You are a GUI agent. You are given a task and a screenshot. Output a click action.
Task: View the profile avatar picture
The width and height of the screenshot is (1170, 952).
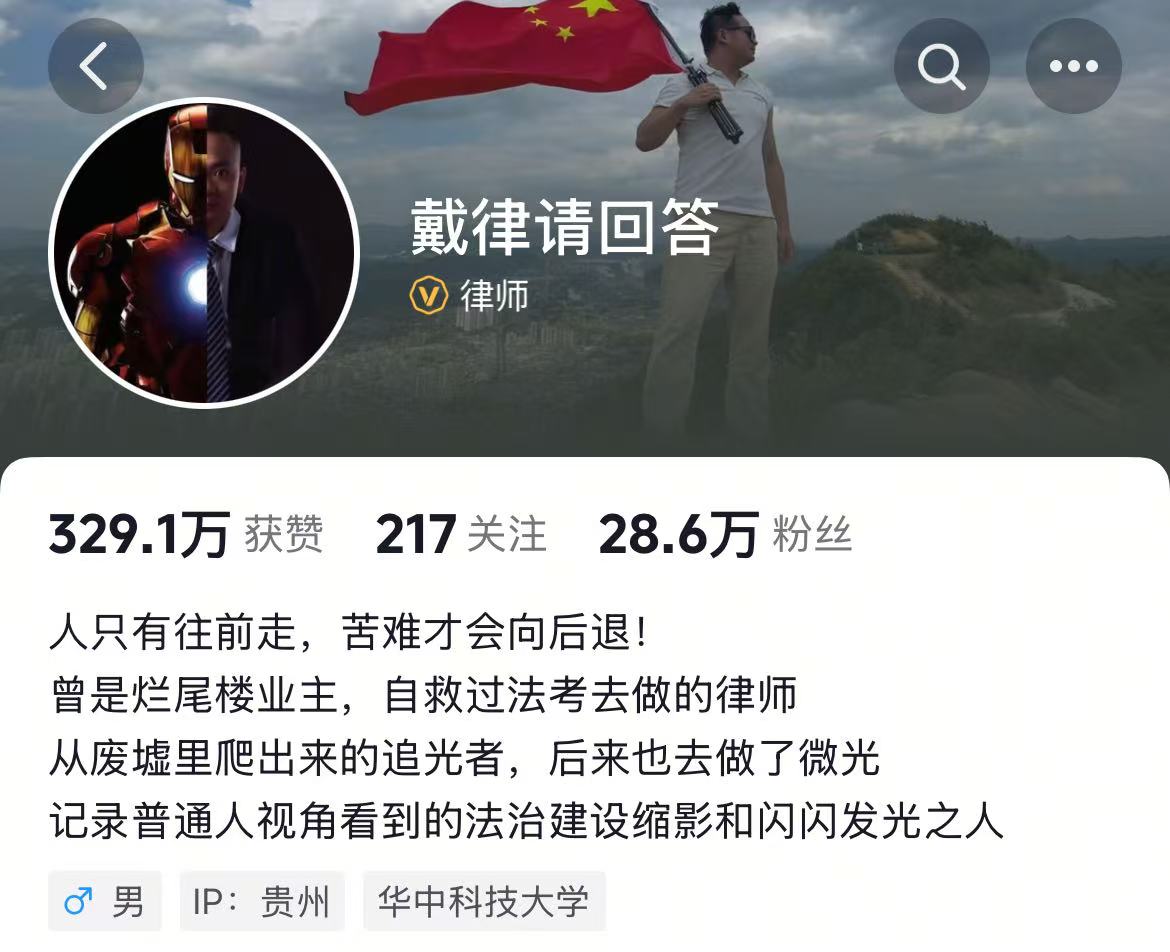click(204, 253)
